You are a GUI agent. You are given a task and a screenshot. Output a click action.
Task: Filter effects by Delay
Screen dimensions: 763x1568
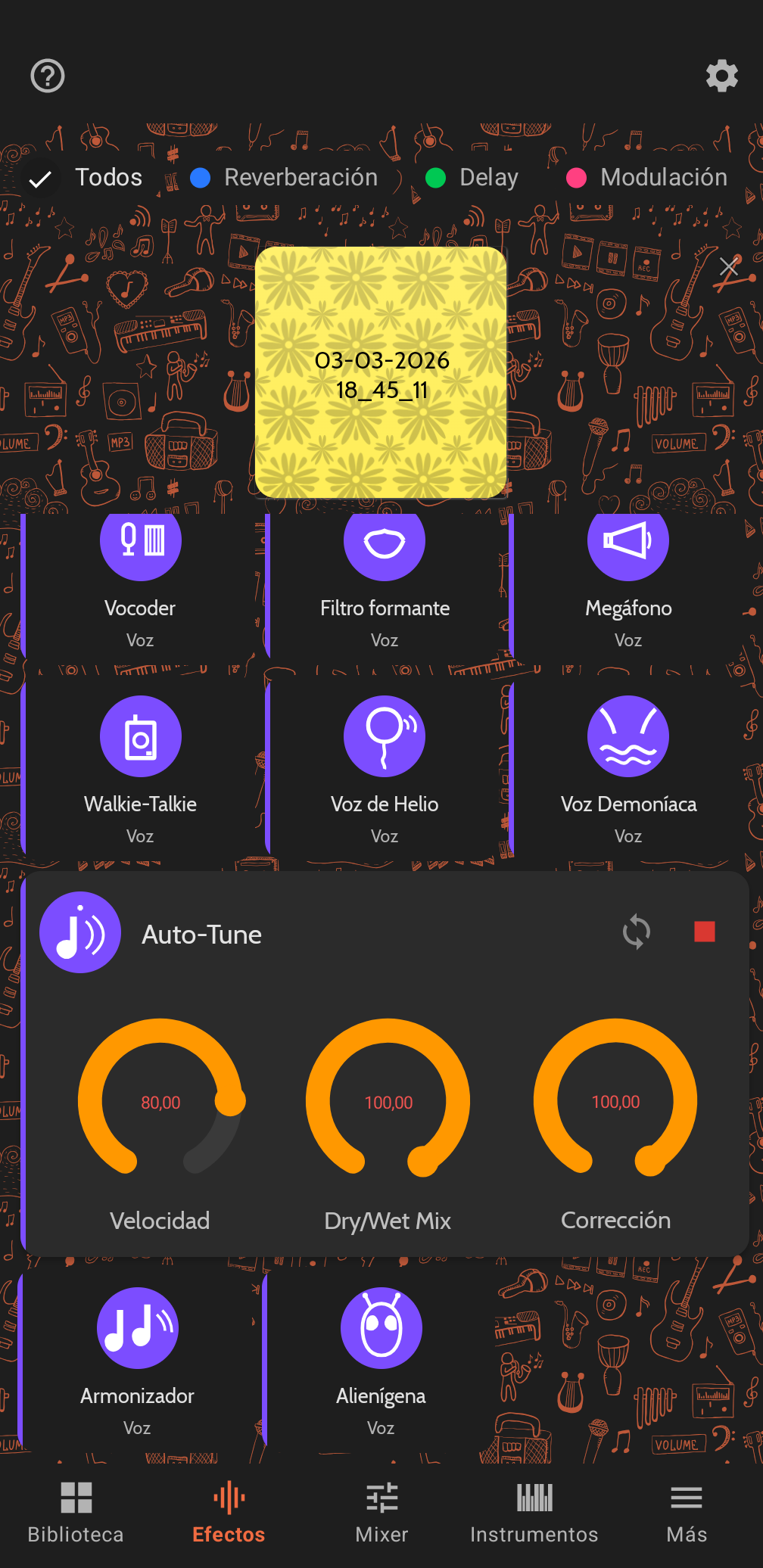(x=472, y=178)
